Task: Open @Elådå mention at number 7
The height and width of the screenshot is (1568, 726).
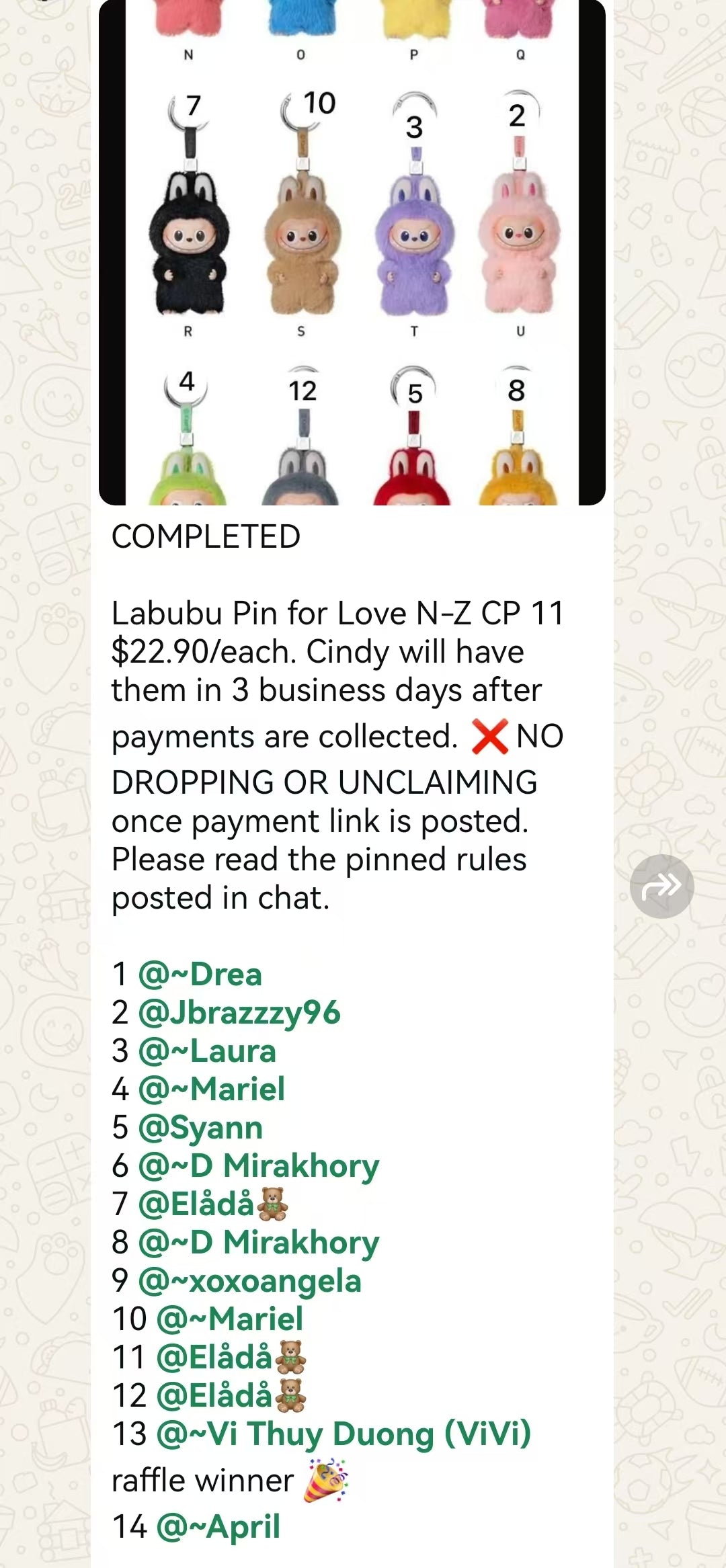Action: click(x=212, y=1204)
